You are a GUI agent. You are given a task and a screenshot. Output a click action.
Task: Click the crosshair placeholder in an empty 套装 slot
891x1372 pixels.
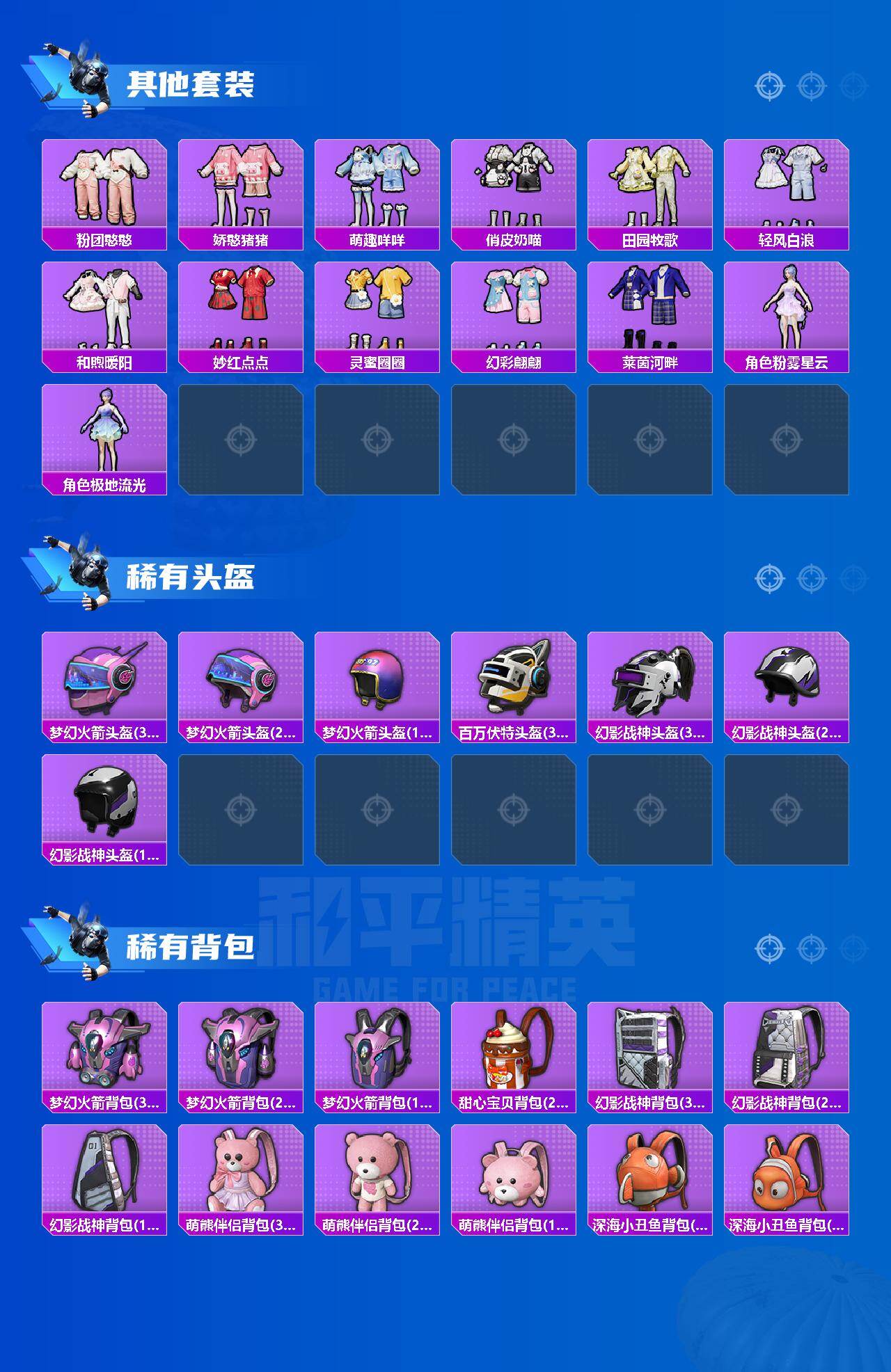(x=242, y=438)
